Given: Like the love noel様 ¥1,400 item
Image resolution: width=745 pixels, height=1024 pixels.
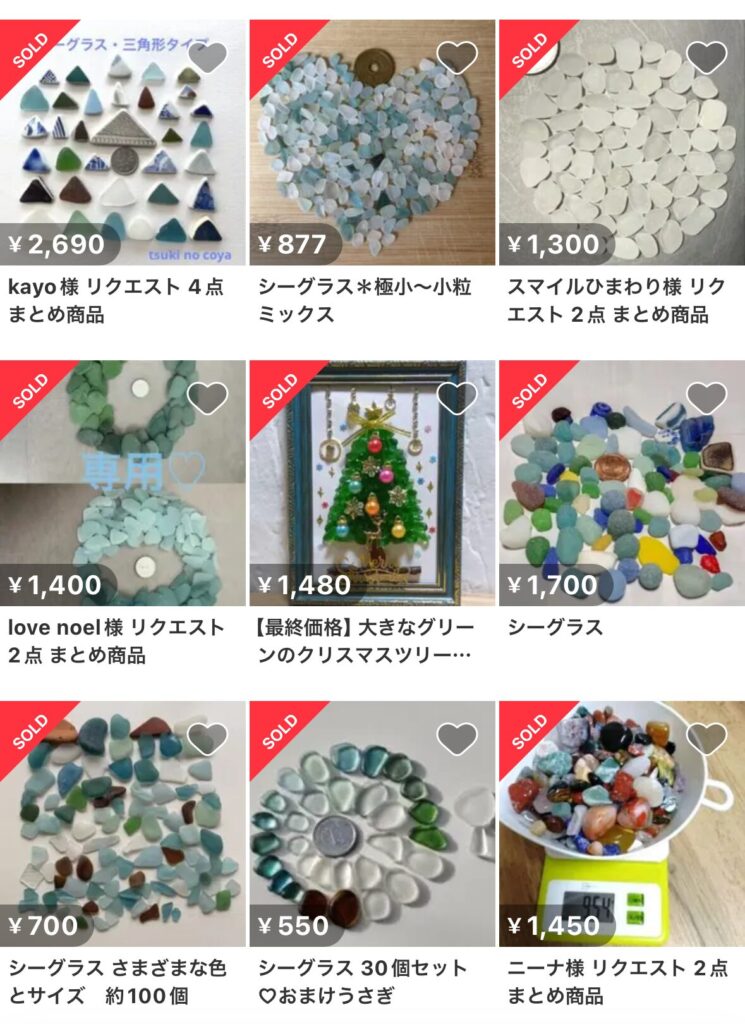Looking at the screenshot, I should pyautogui.click(x=208, y=398).
